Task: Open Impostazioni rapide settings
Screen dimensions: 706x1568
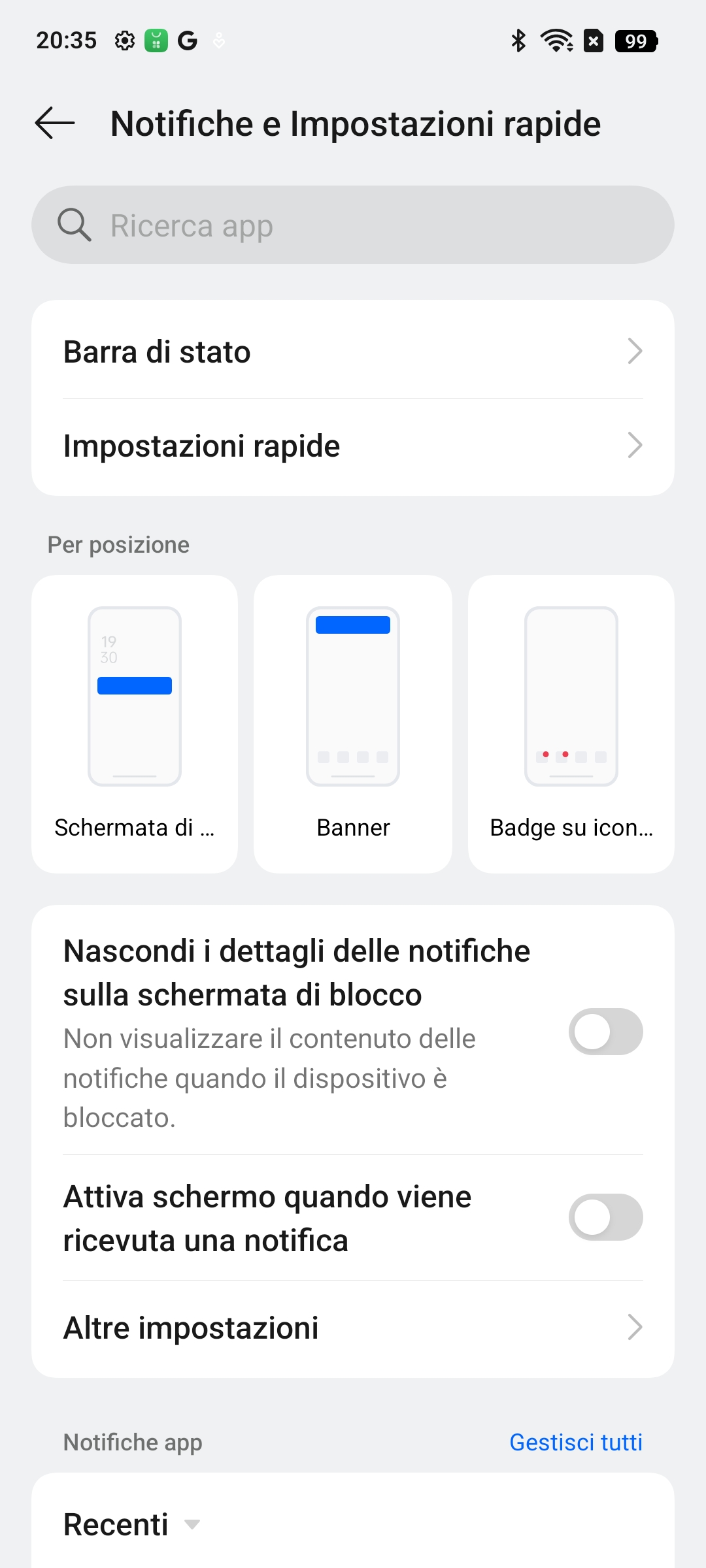Action: pyautogui.click(x=353, y=446)
